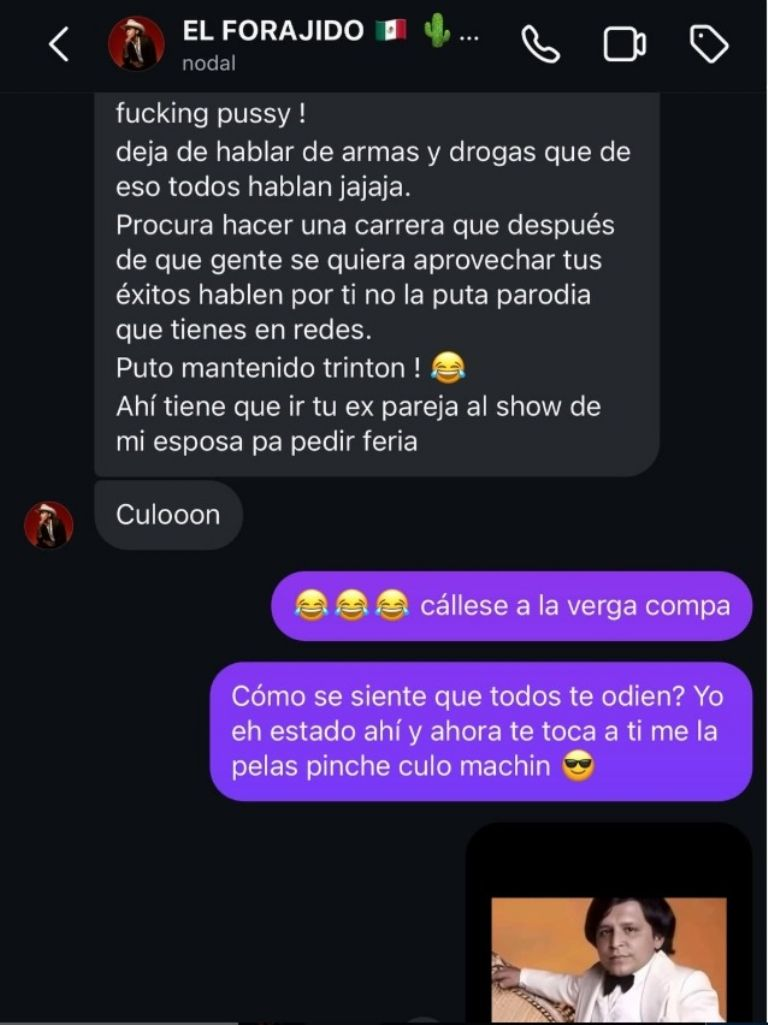Start a video call with EL FORAJIDO
The width and height of the screenshot is (768, 1025).
[x=624, y=44]
